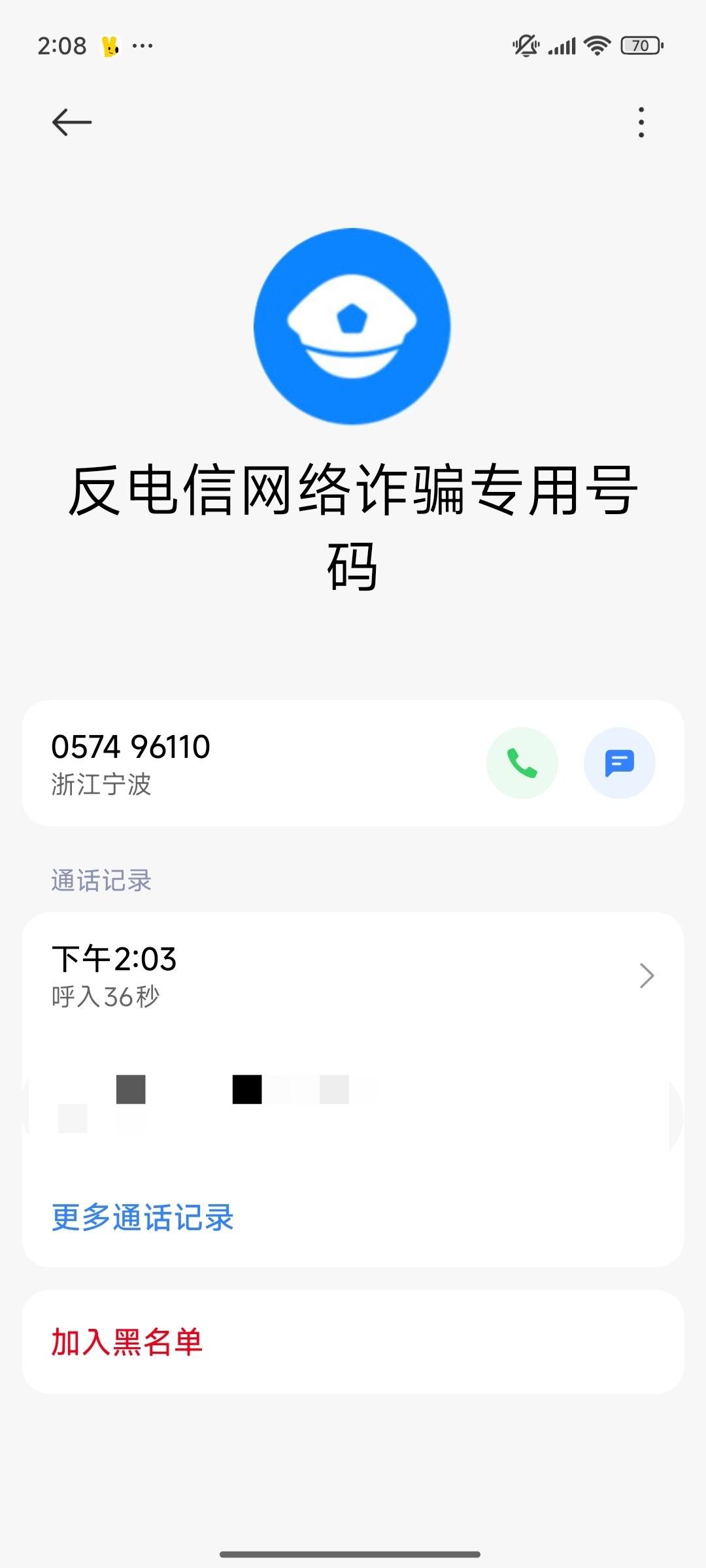Tap 加入黑名单 to block this number

tap(127, 1343)
